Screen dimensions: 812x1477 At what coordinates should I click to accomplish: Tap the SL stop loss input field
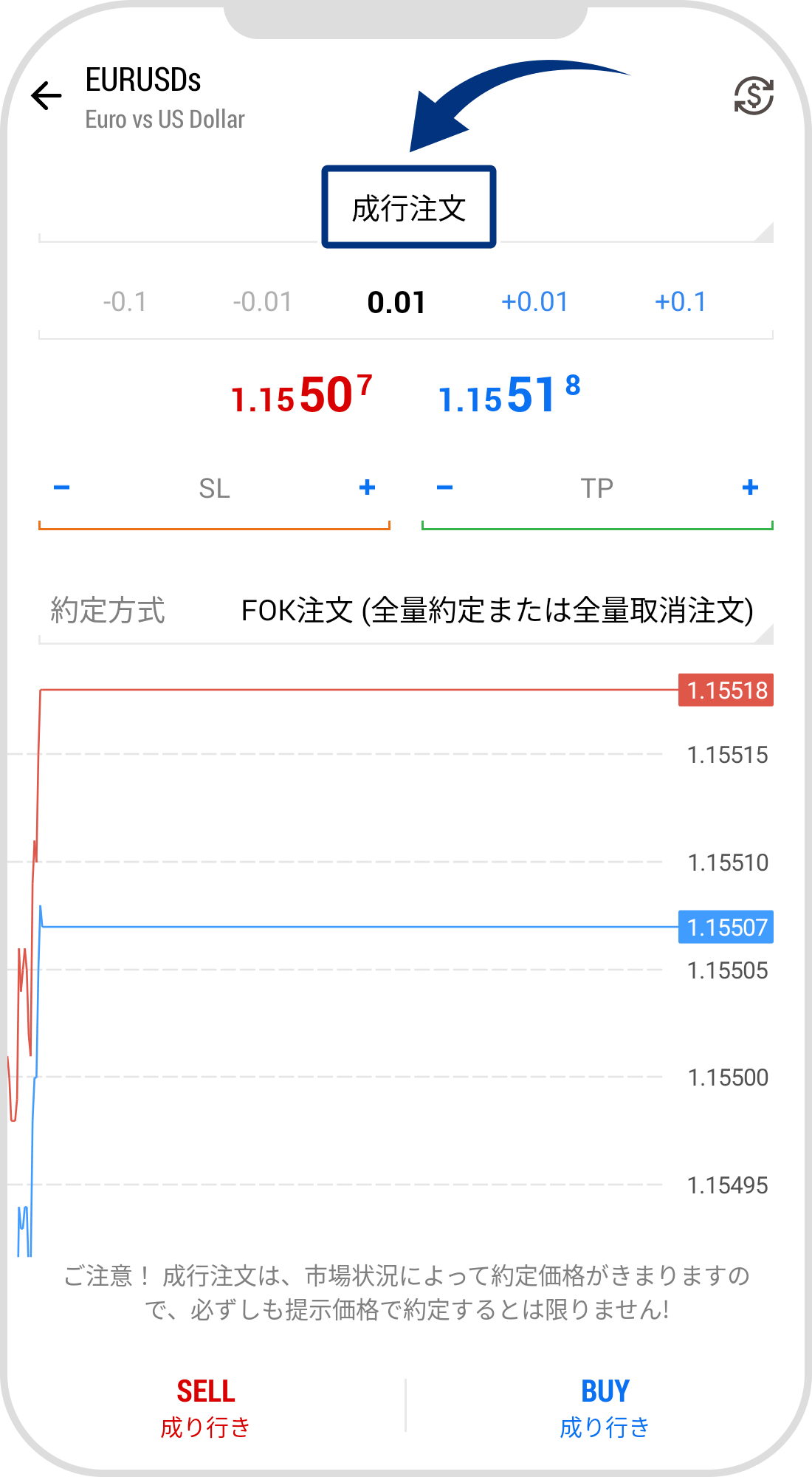coord(214,487)
